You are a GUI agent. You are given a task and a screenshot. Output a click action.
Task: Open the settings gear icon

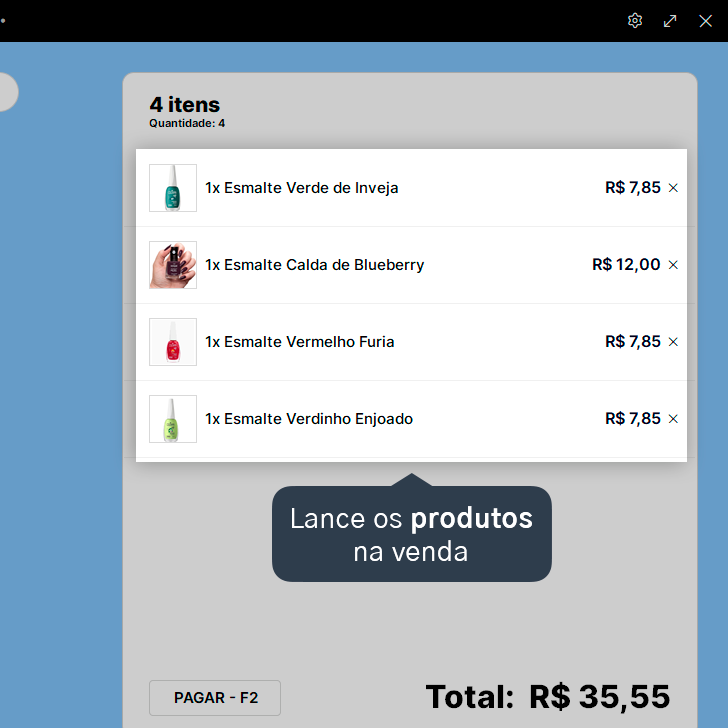[635, 20]
